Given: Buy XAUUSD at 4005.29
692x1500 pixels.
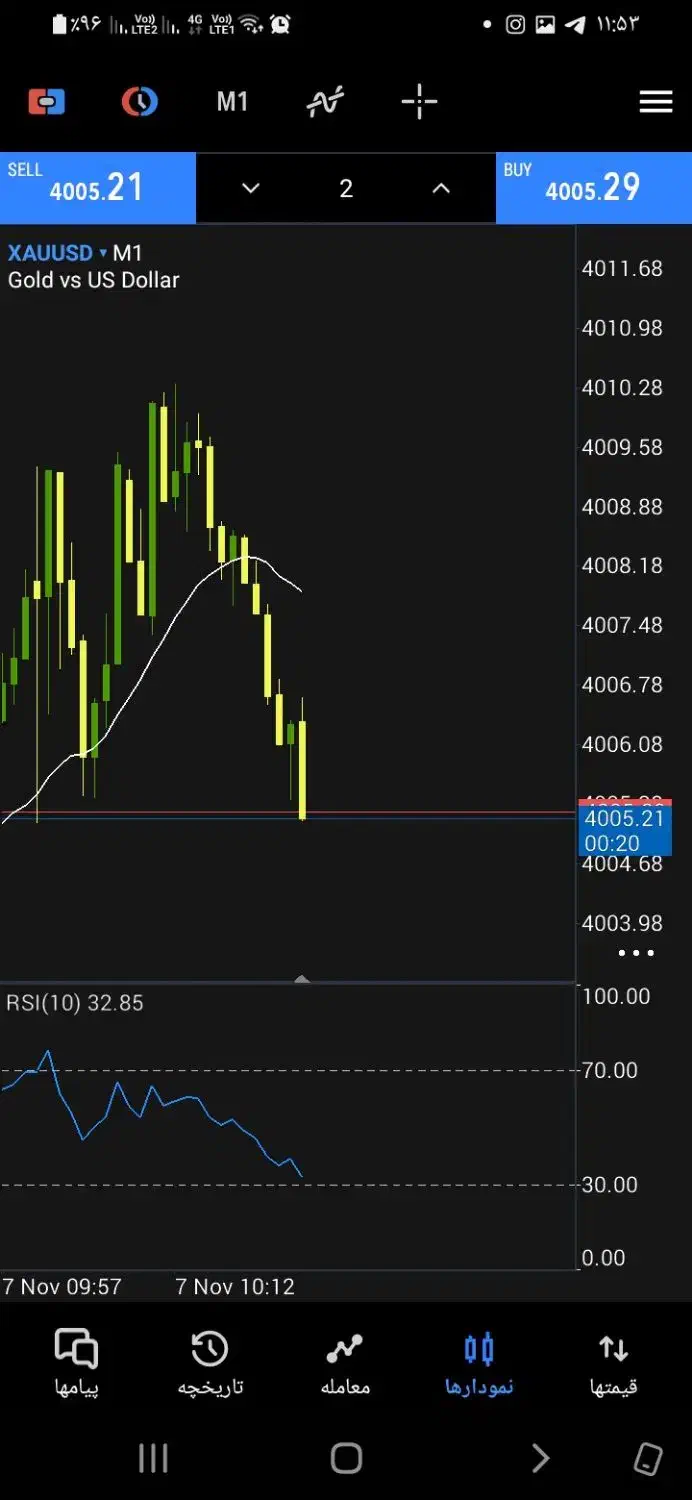Looking at the screenshot, I should point(594,187).
